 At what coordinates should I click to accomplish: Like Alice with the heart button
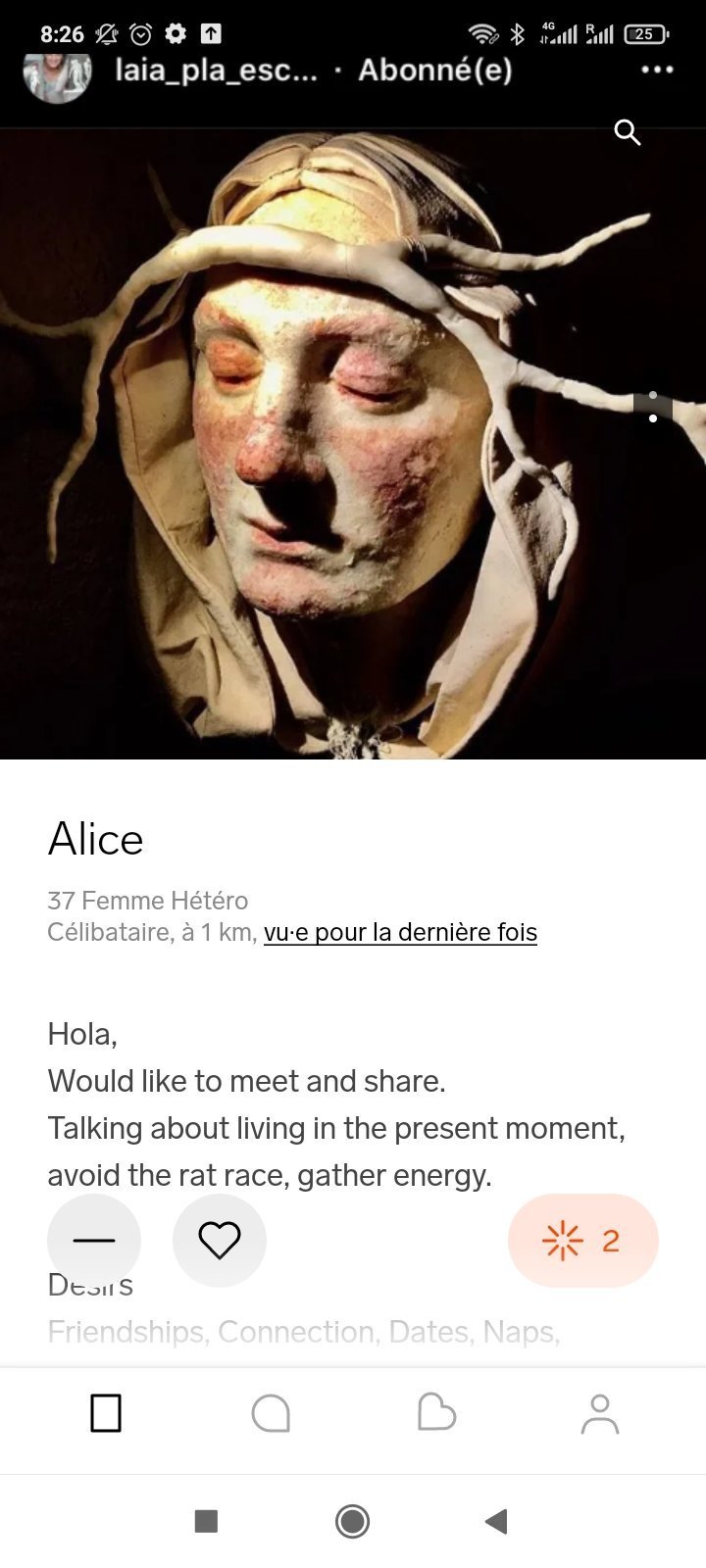pos(220,1241)
